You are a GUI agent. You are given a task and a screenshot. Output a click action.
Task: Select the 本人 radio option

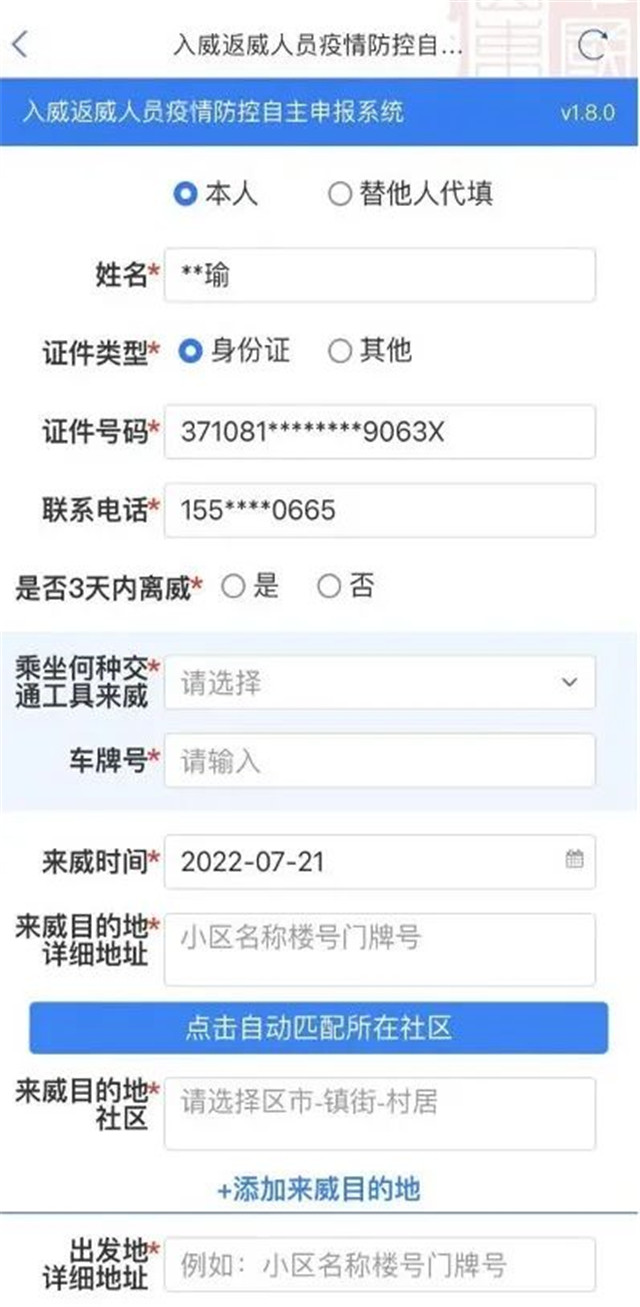pos(215,193)
